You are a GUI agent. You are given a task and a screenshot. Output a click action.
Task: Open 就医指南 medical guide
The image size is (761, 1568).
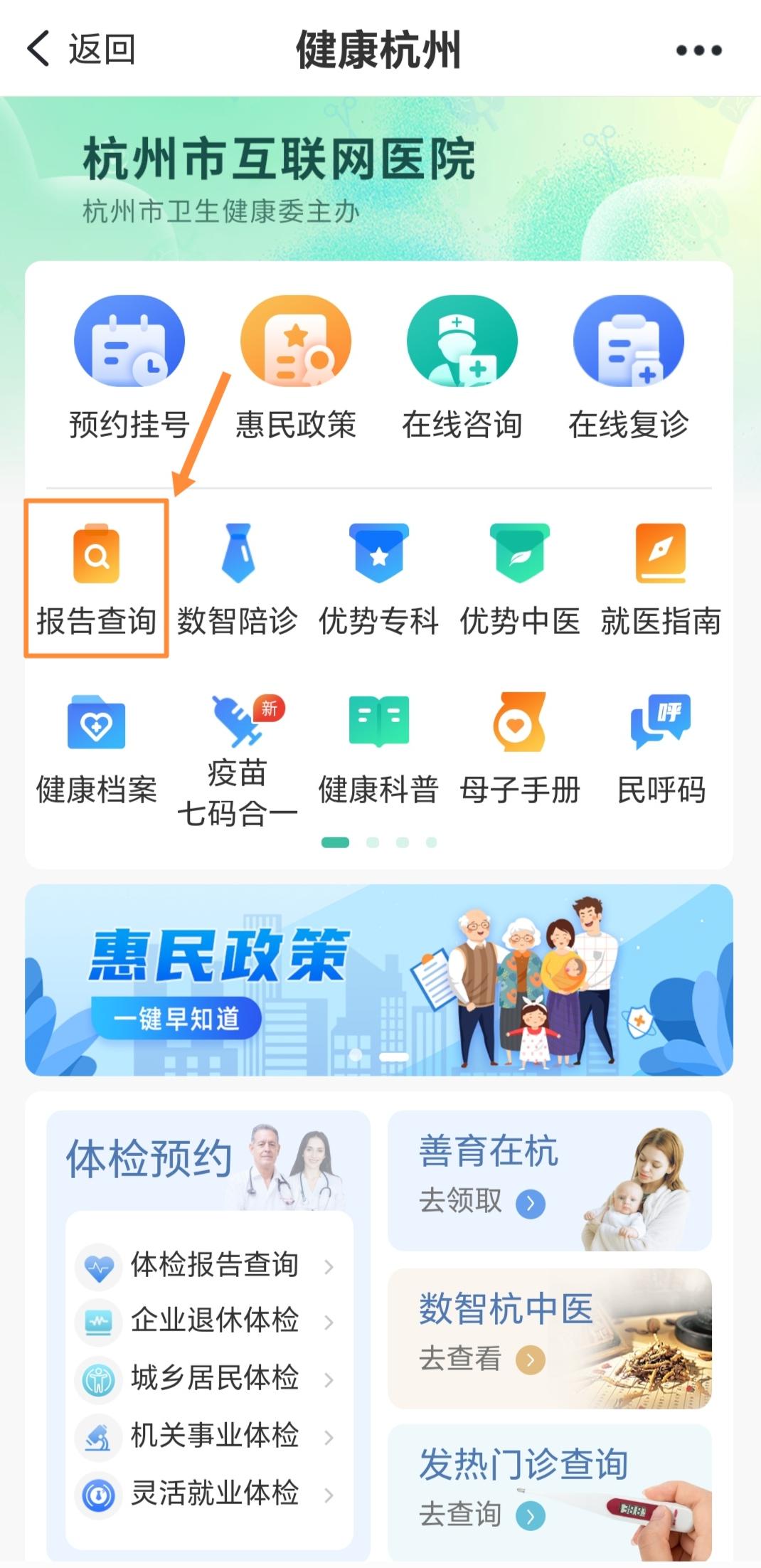(x=661, y=578)
